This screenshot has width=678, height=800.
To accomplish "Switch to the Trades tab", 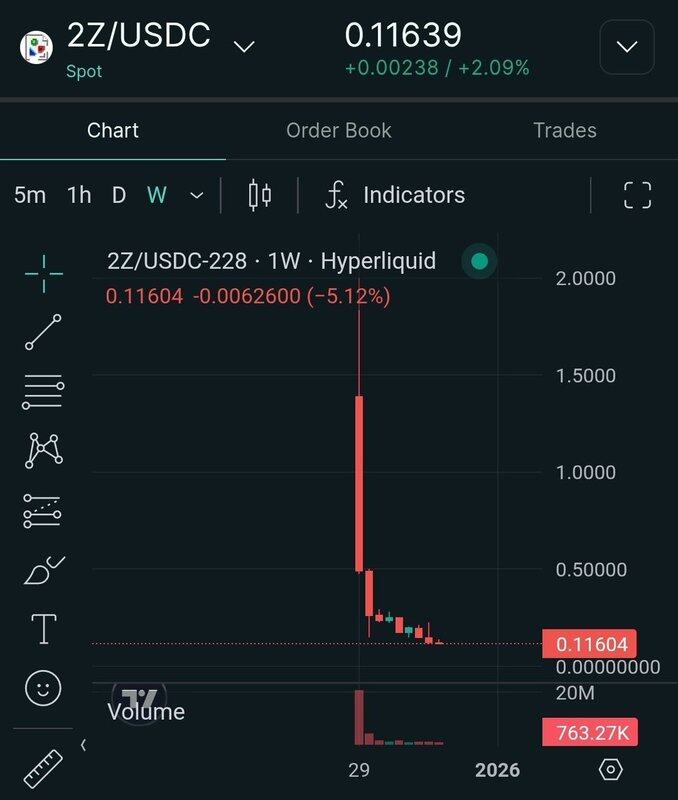I will [564, 130].
